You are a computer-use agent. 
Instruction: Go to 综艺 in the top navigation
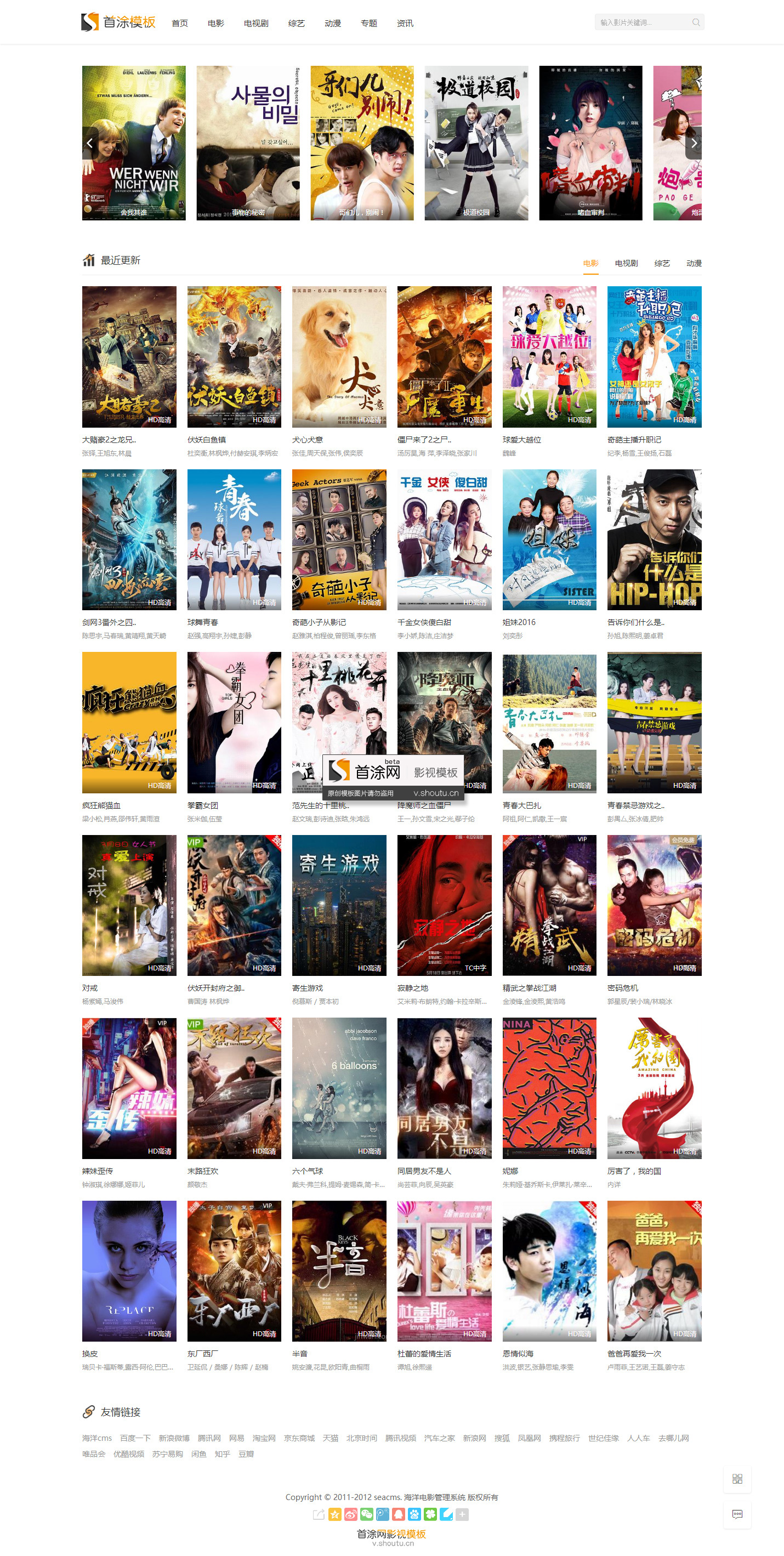tap(296, 24)
